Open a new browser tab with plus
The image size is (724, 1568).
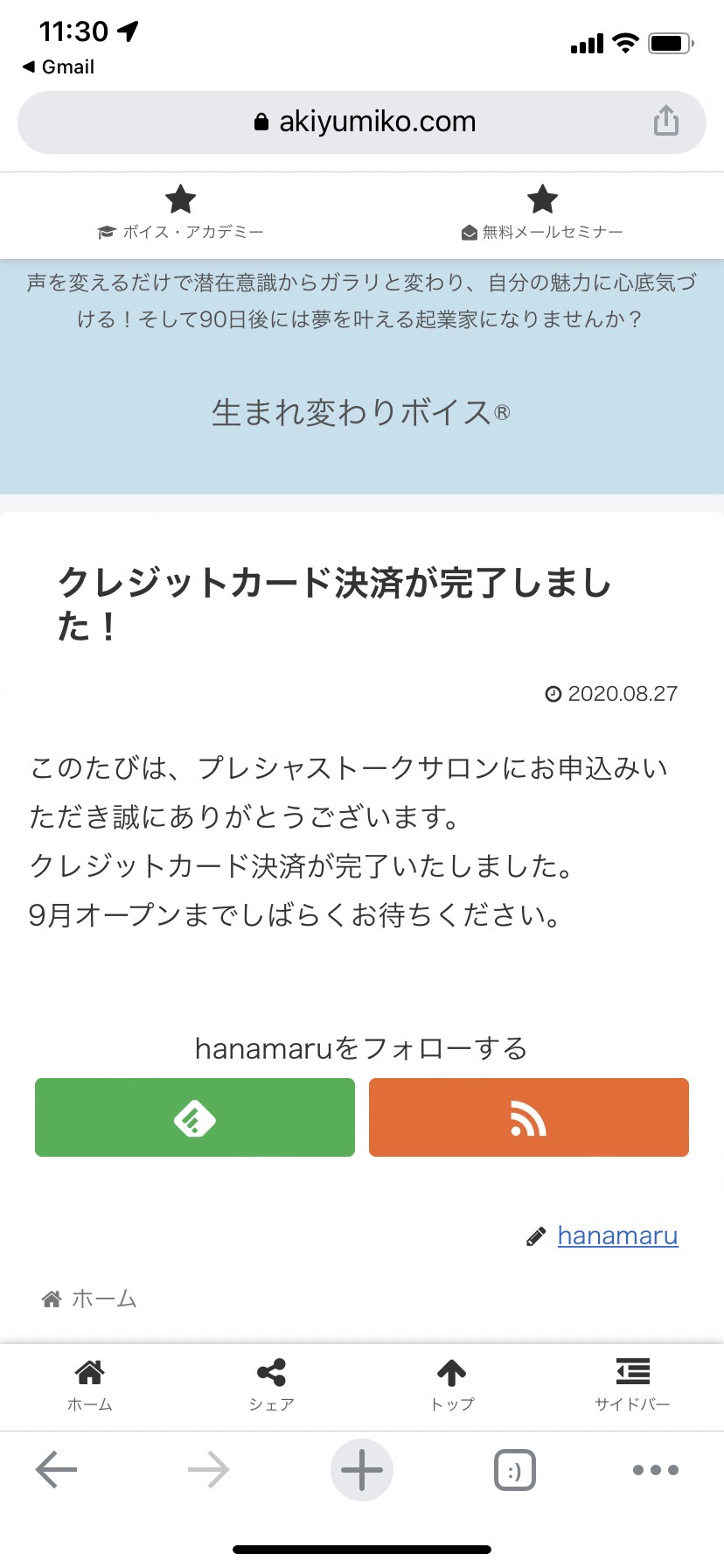(x=362, y=1470)
